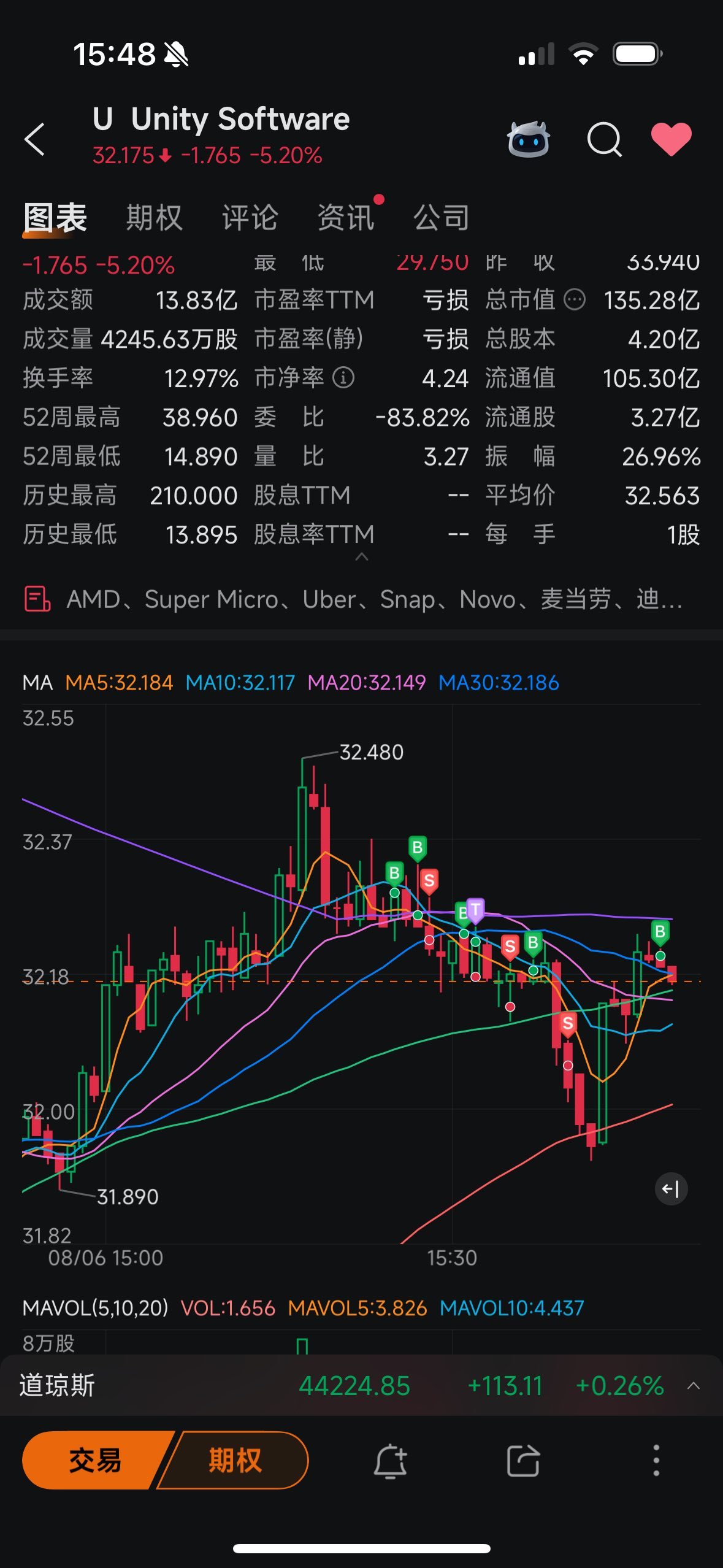
Task: Switch to the 评论 tab
Action: click(x=250, y=218)
